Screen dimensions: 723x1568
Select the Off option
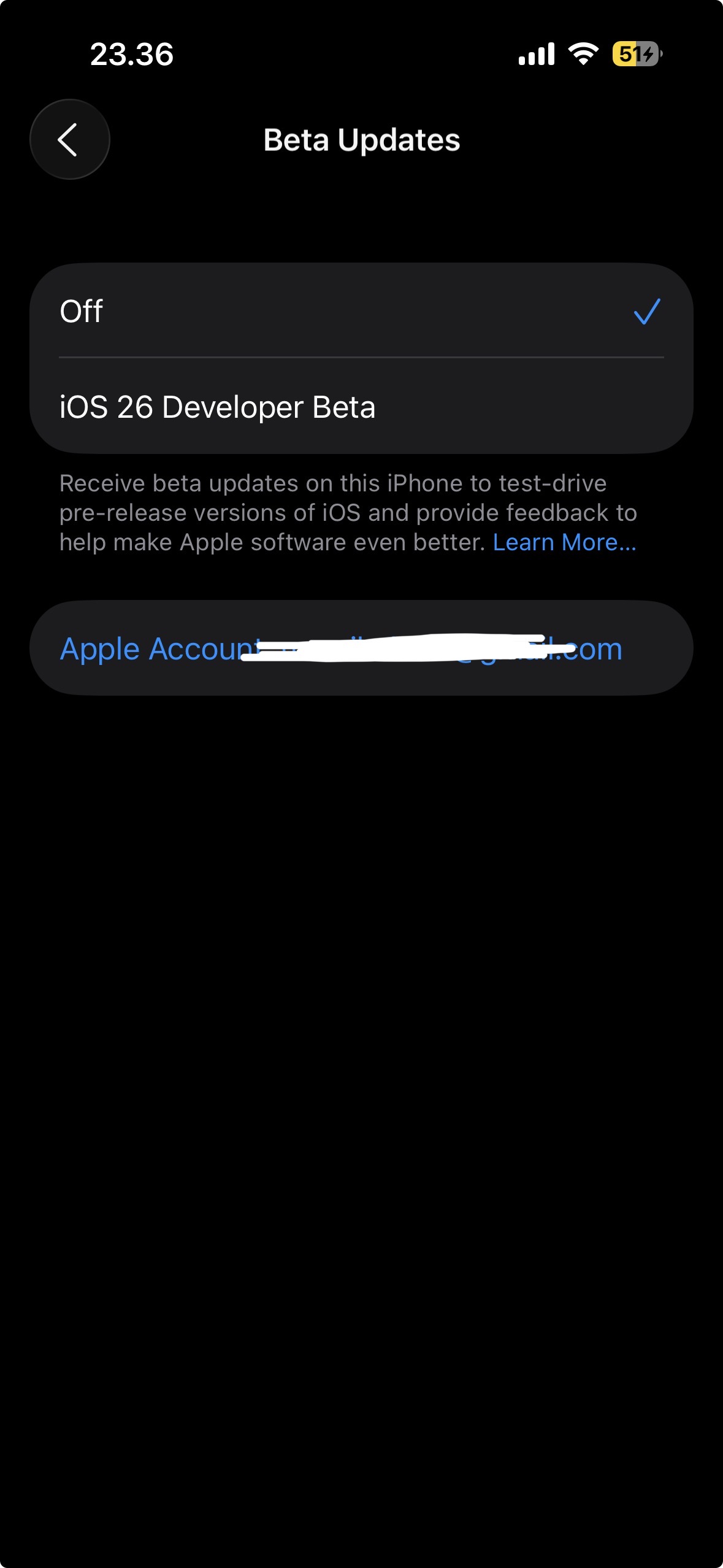(x=361, y=311)
